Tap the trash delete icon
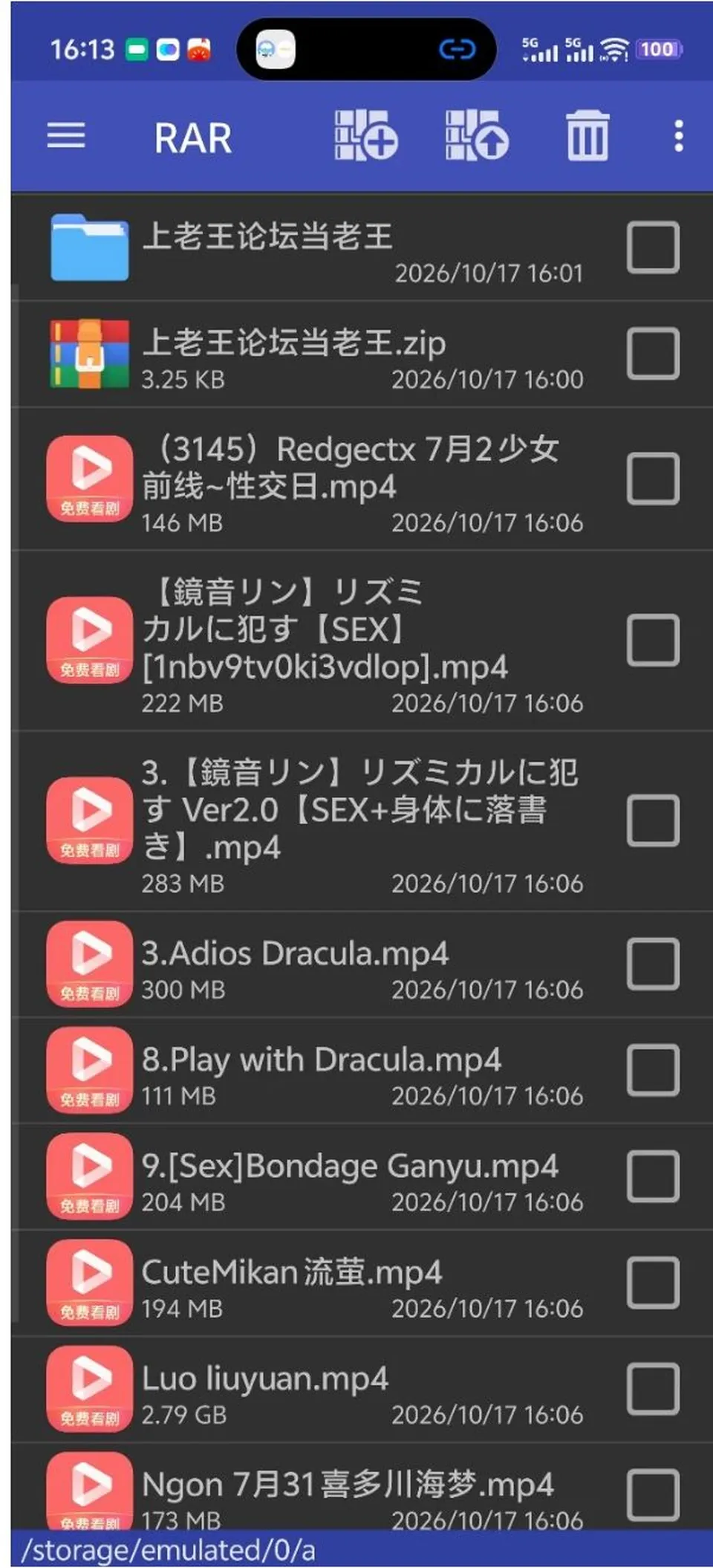The image size is (713, 1568). click(x=587, y=136)
